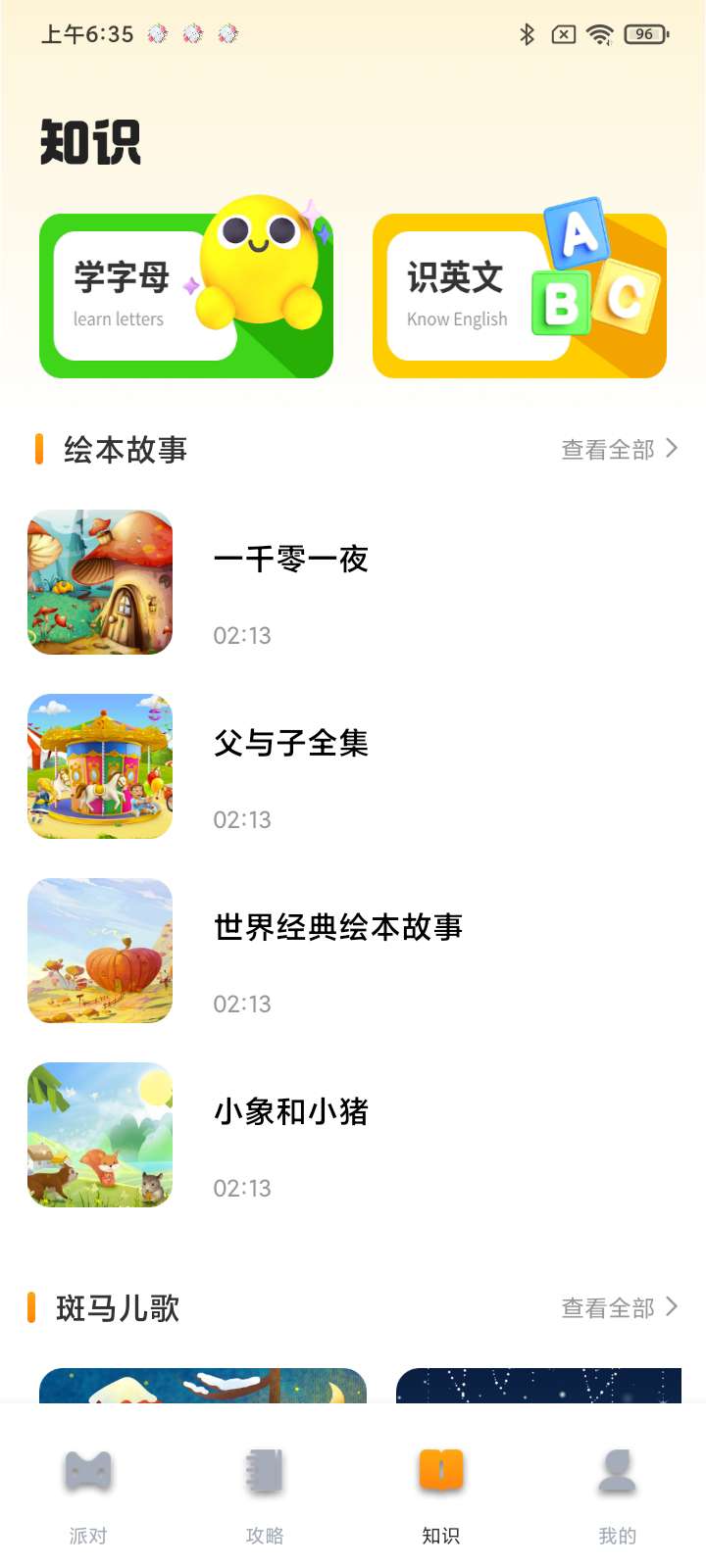This screenshot has height=1568, width=706.
Task: Select the story 世界经典绘本故事
Action: pos(337,928)
